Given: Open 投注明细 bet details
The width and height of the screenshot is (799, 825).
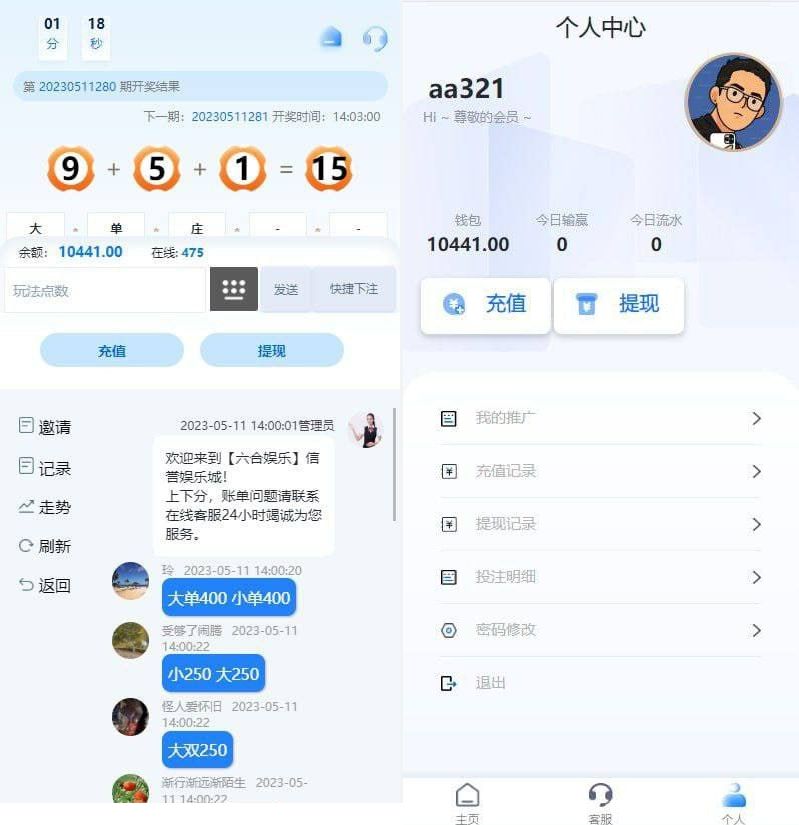Looking at the screenshot, I should pyautogui.click(x=600, y=577).
